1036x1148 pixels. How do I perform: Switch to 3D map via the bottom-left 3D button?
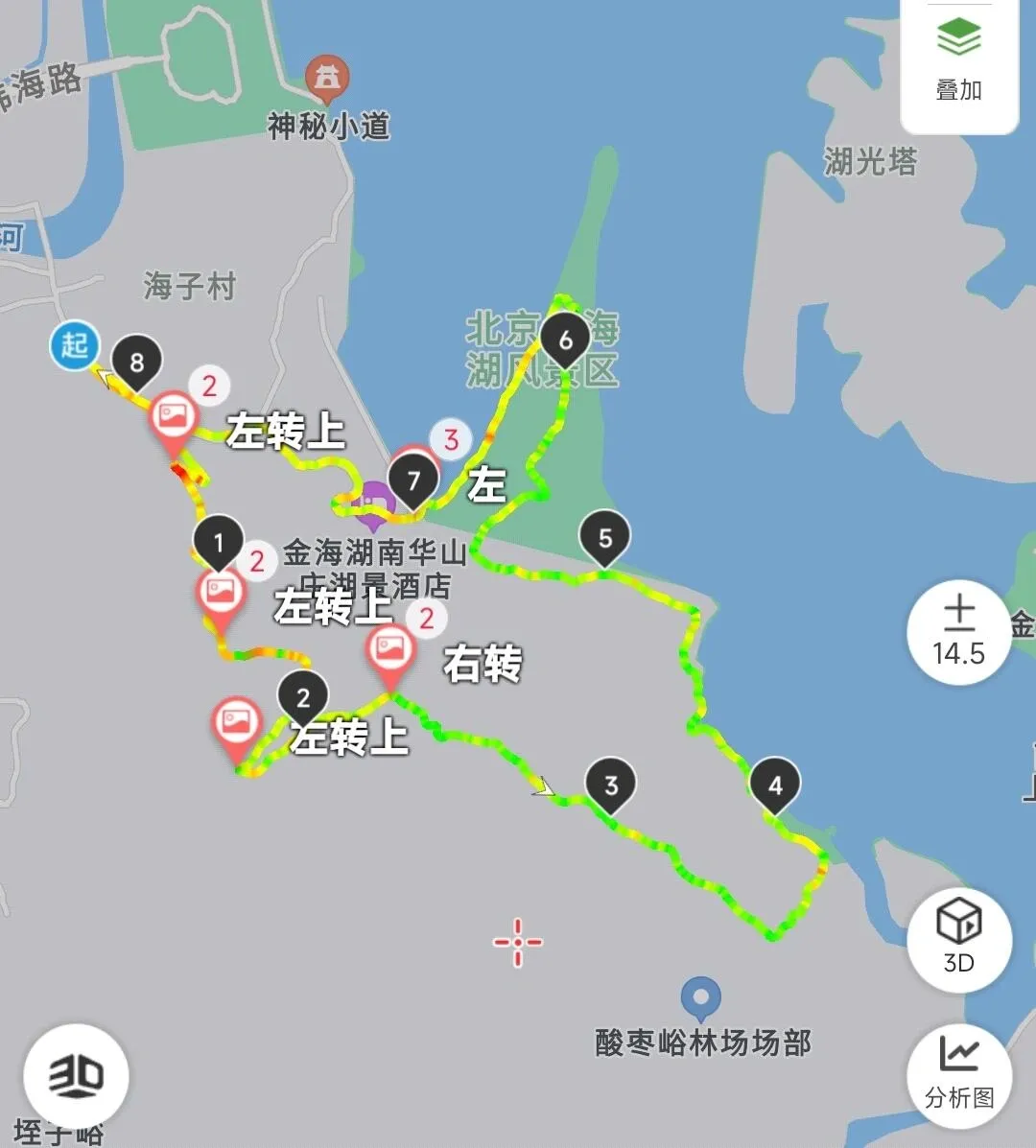click(77, 1075)
